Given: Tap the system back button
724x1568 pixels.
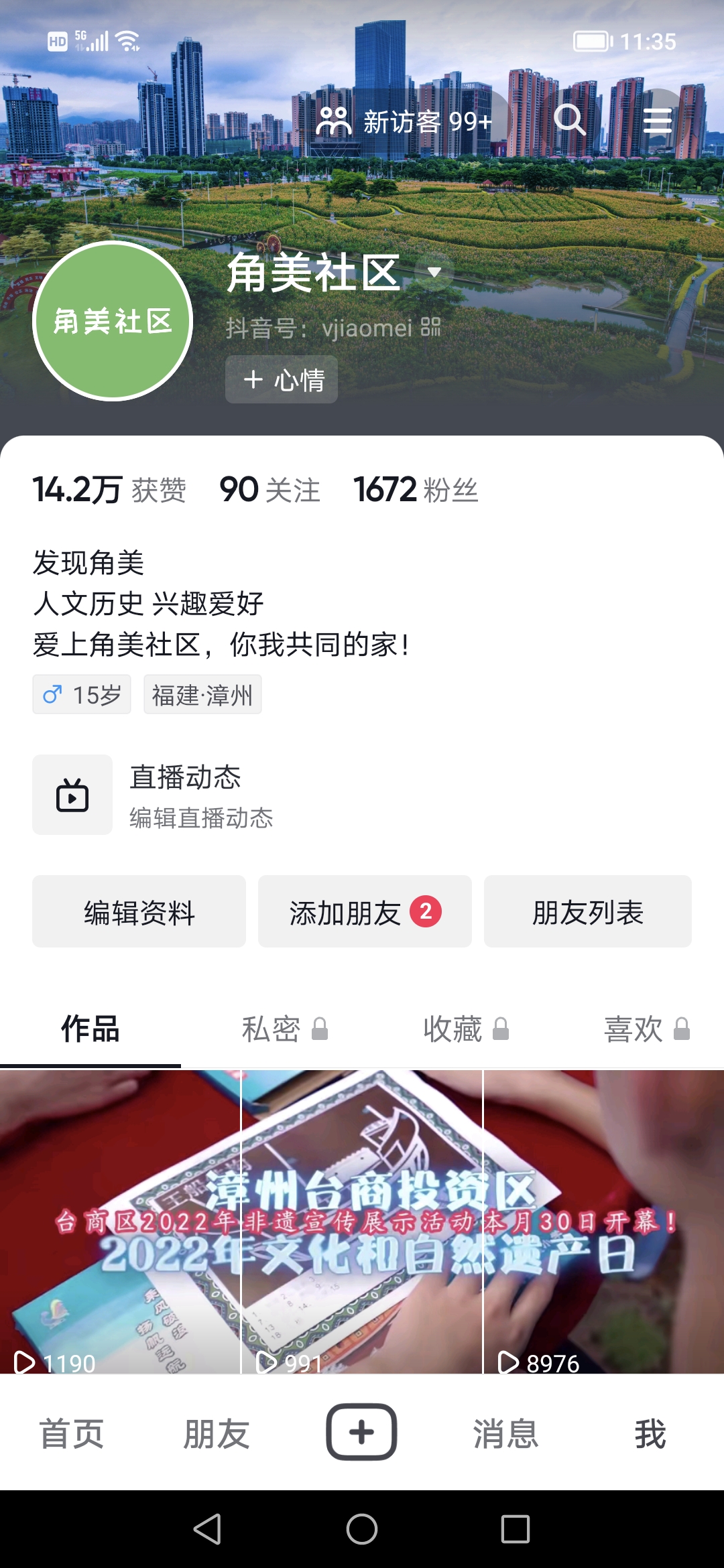Looking at the screenshot, I should (207, 1529).
